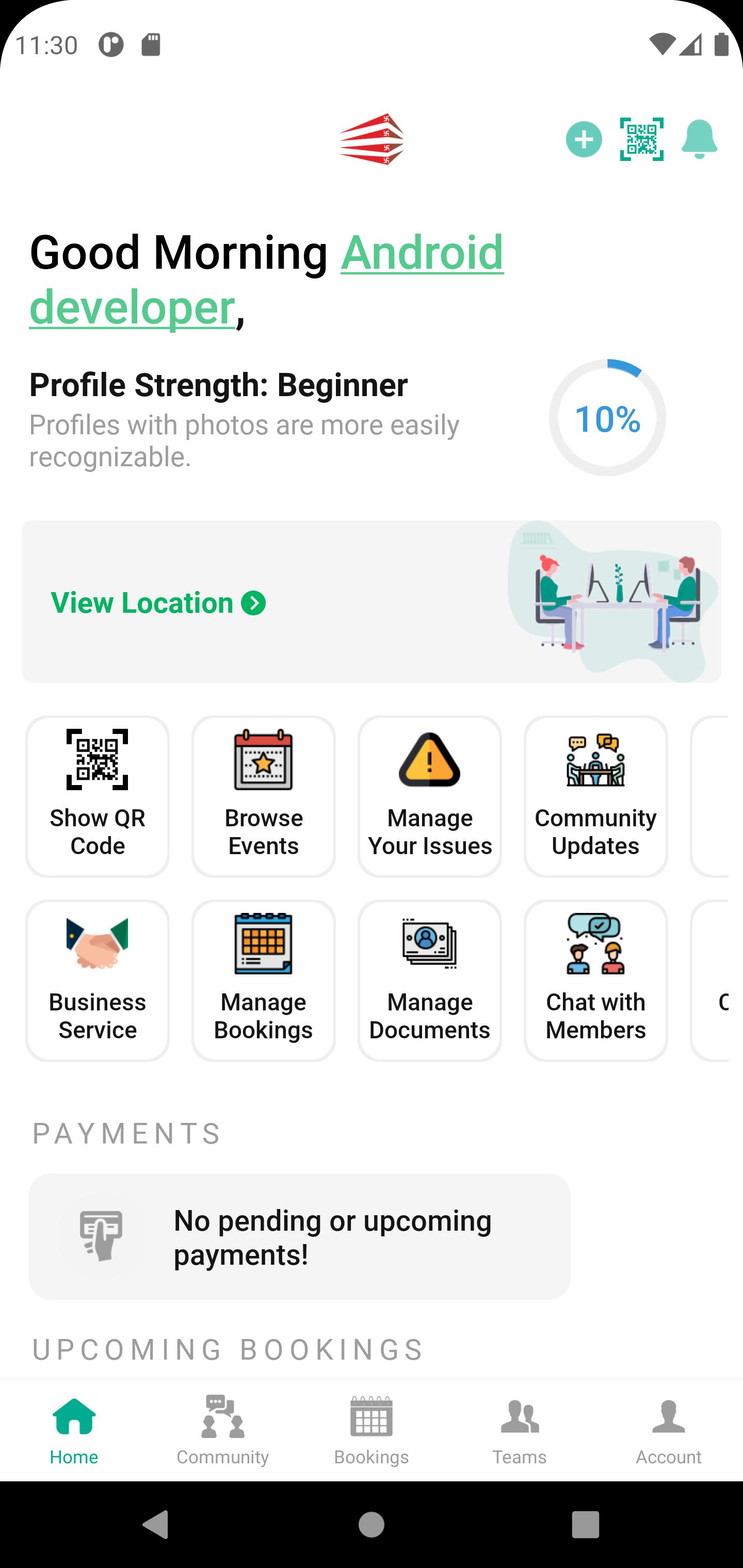Open Manage Documents
Screen dimensions: 743x1568
(x=429, y=981)
